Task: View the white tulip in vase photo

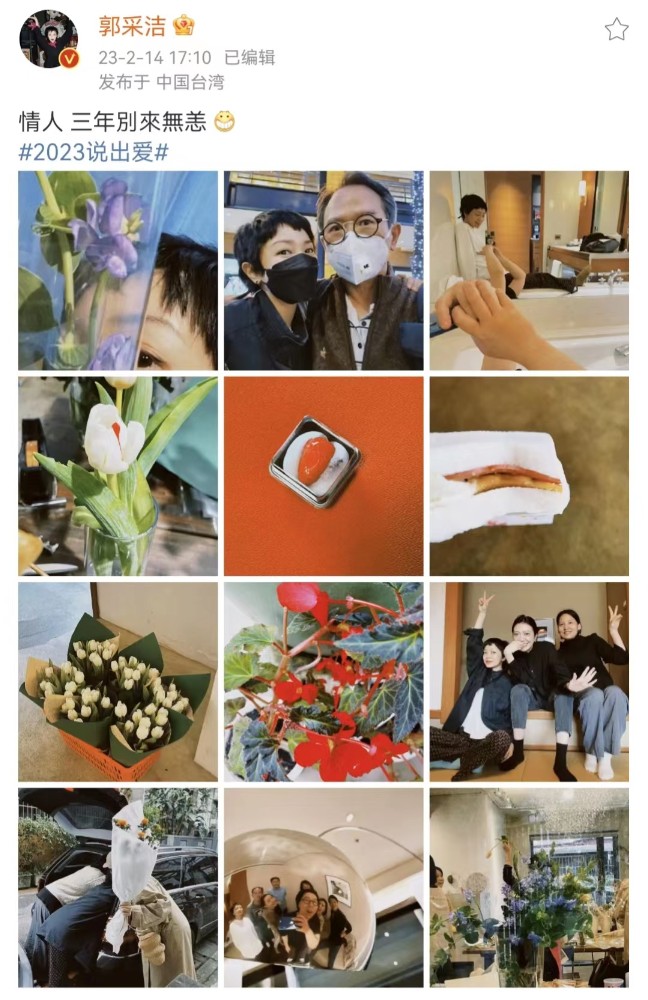Action: [x=118, y=476]
